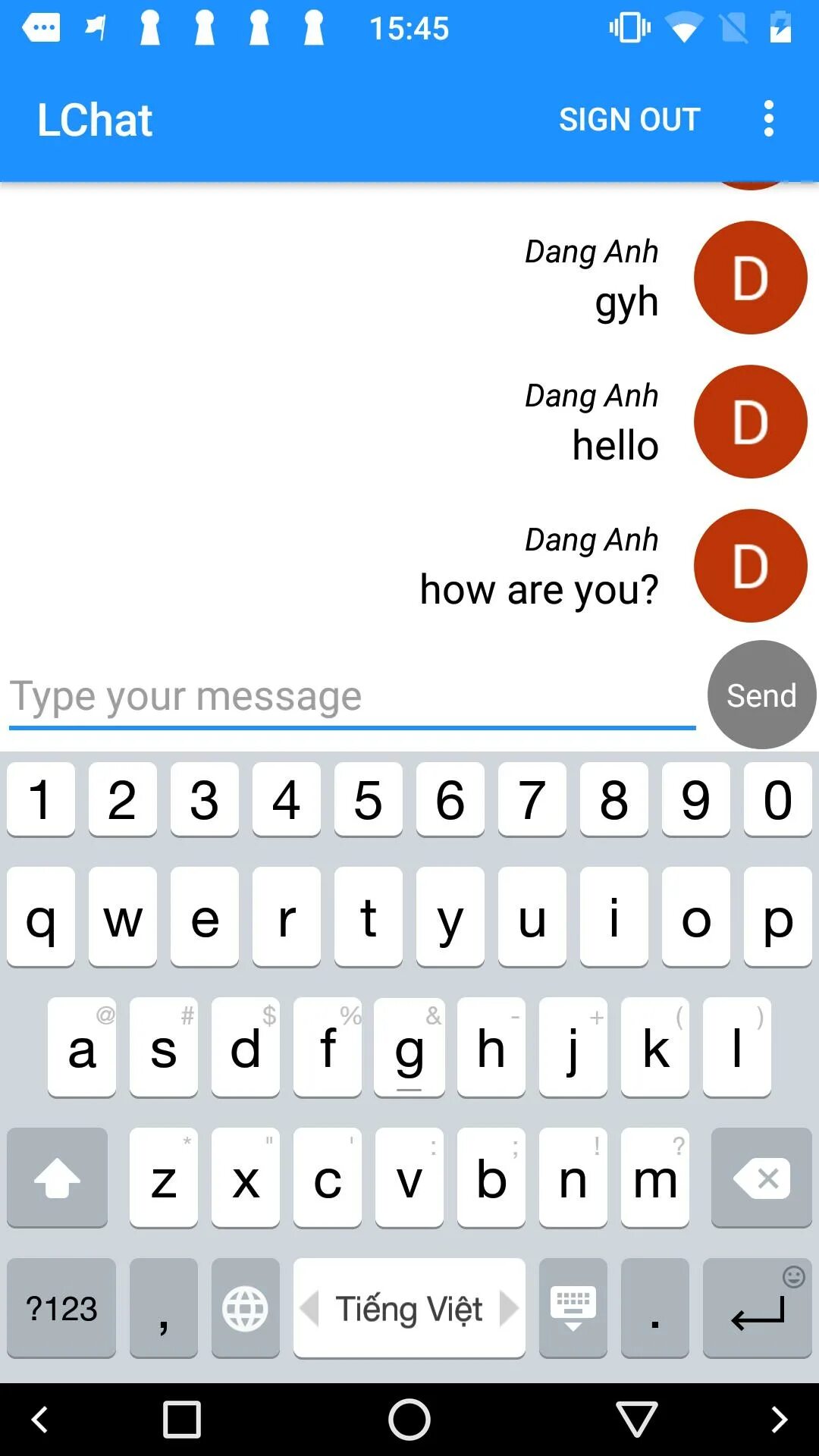The width and height of the screenshot is (819, 1456).
Task: Switch to the ?123 symbols keyboard
Action: (61, 1308)
